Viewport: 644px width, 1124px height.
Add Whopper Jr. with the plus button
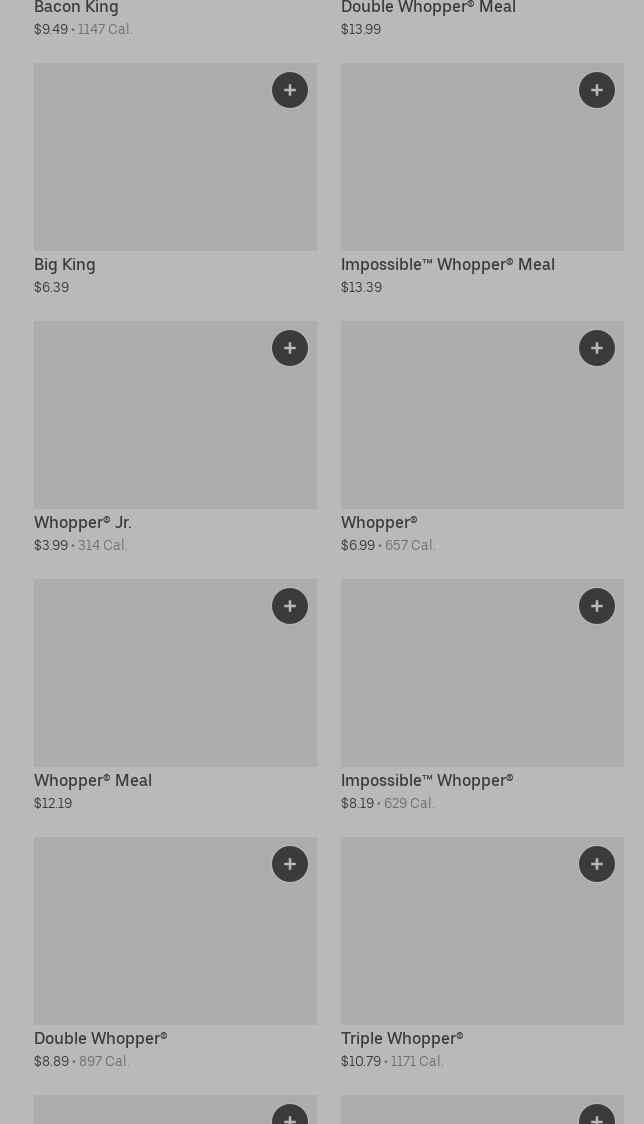point(290,348)
